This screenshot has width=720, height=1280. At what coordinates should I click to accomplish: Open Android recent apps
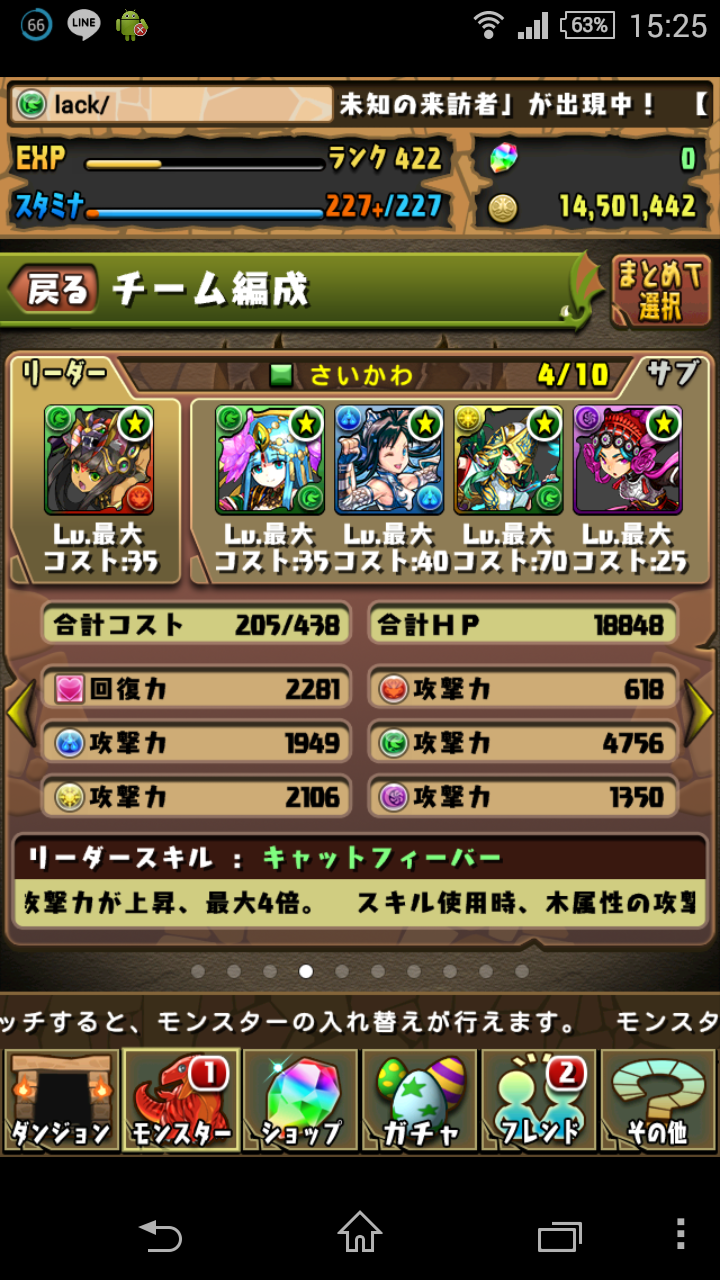(559, 1235)
